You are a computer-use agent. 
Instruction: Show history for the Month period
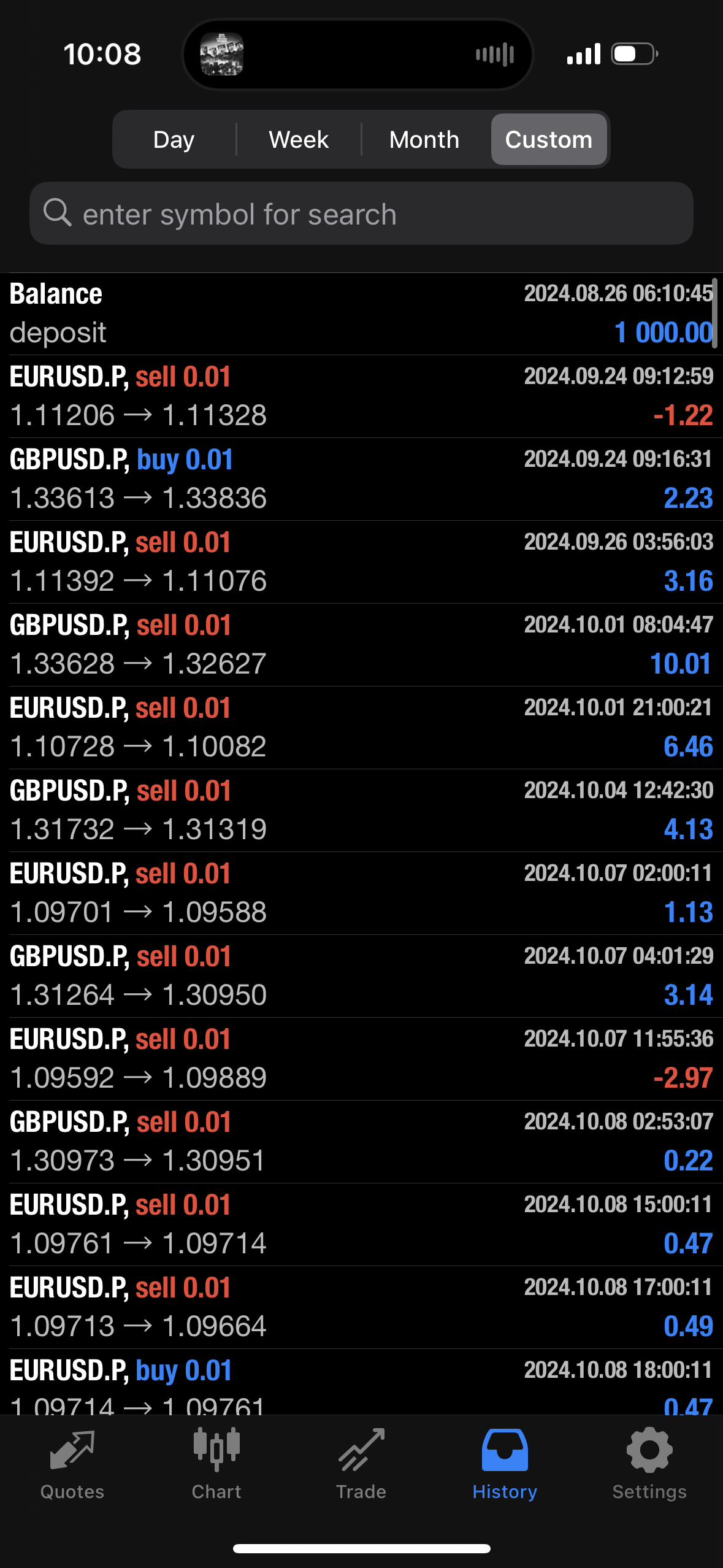(424, 140)
